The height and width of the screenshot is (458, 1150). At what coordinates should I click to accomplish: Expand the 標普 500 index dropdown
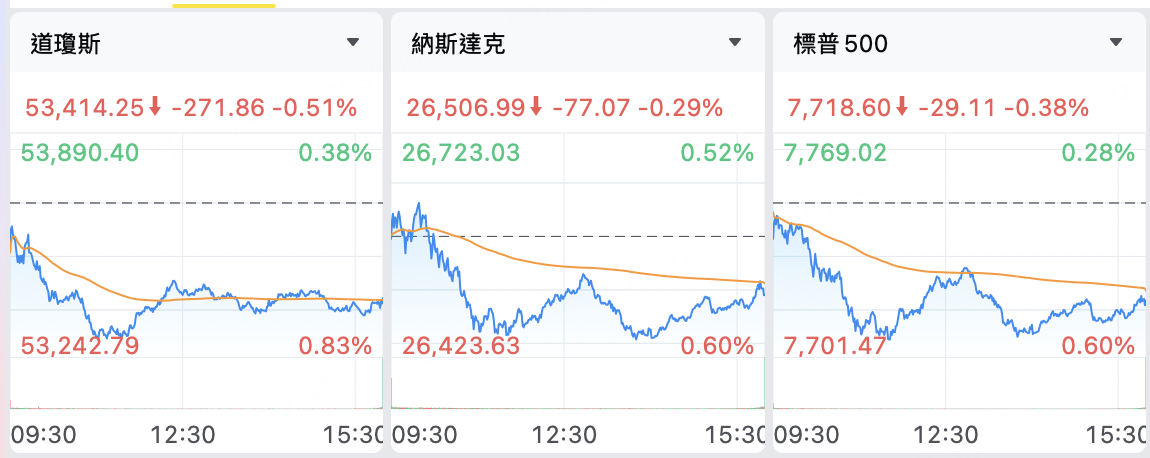point(1116,43)
